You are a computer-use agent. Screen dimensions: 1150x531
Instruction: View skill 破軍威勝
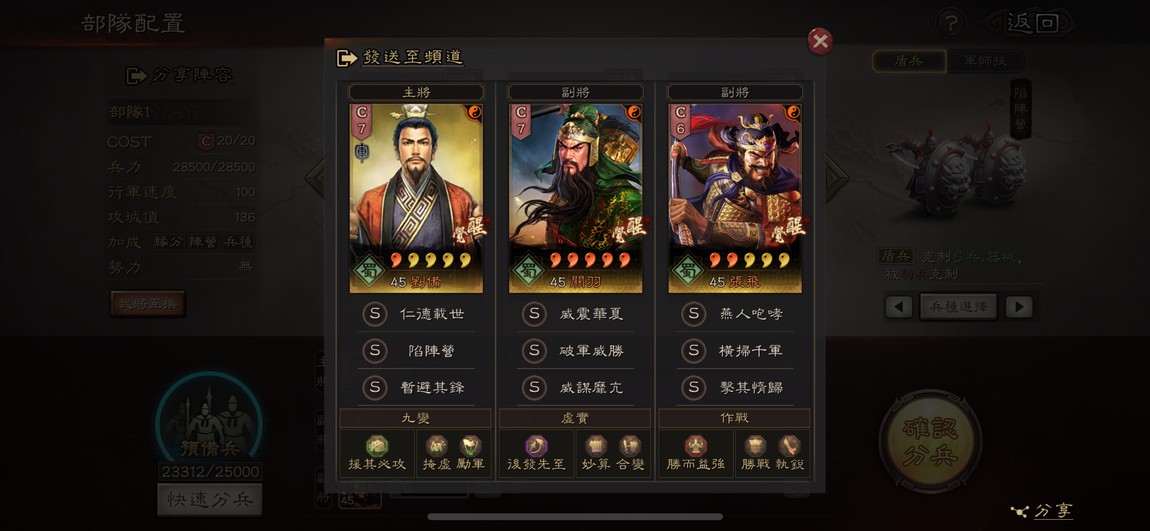tap(575, 351)
